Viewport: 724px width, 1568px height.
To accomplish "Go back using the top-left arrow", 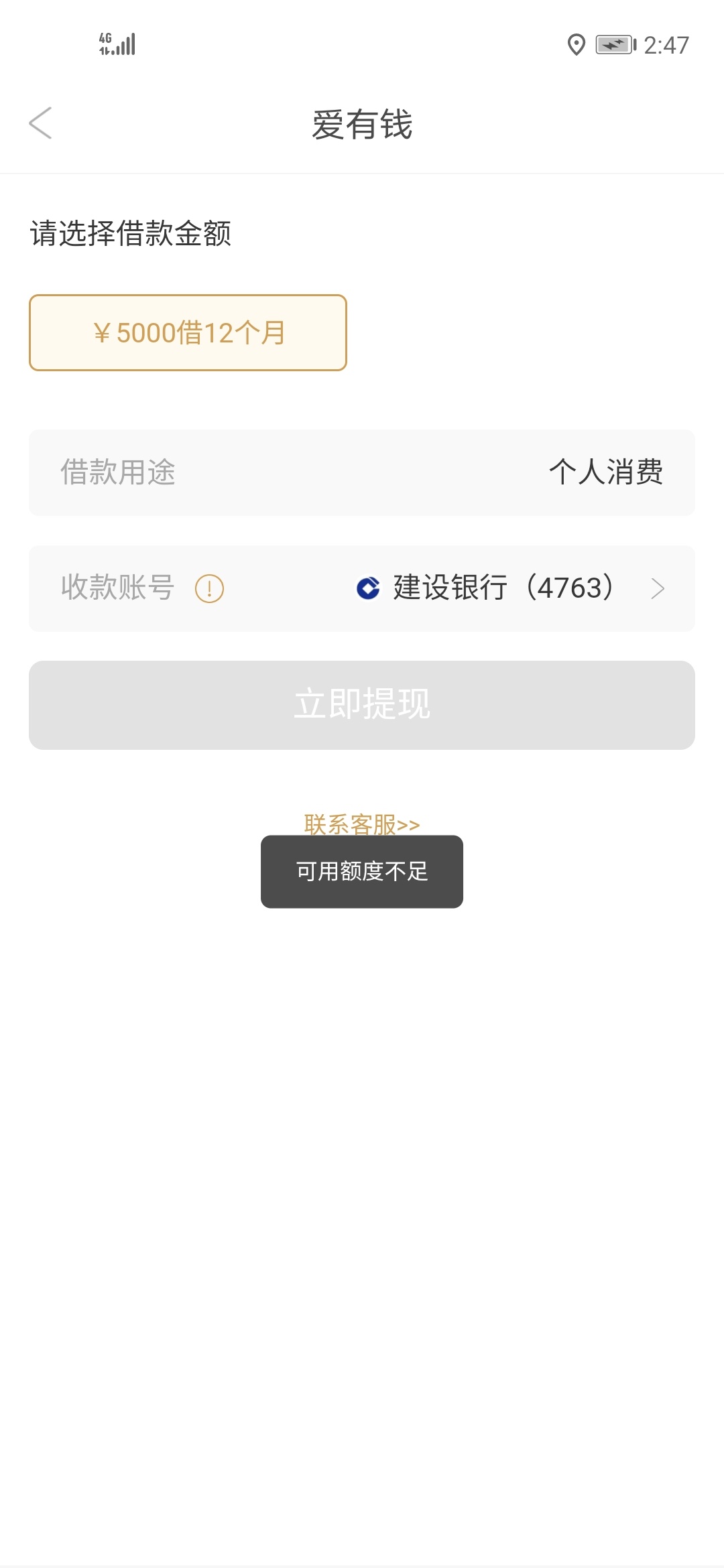I will (x=40, y=123).
